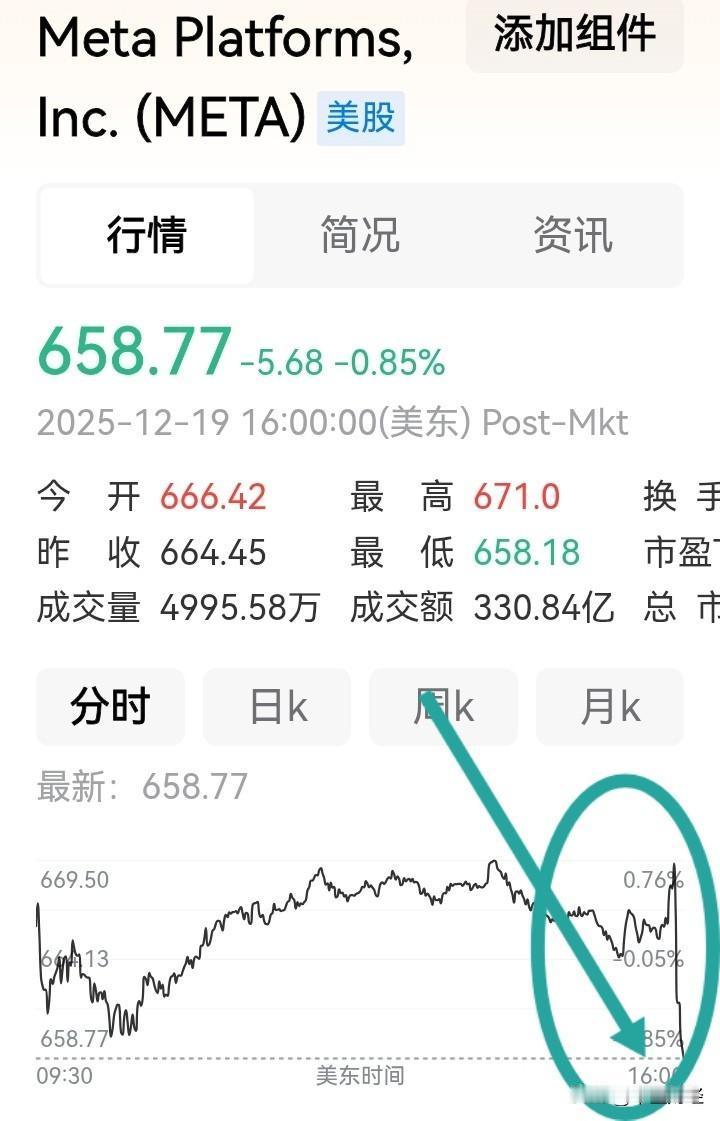The height and width of the screenshot is (1121, 720).
Task: Switch chart to 日k daily candles
Action: coord(276,705)
